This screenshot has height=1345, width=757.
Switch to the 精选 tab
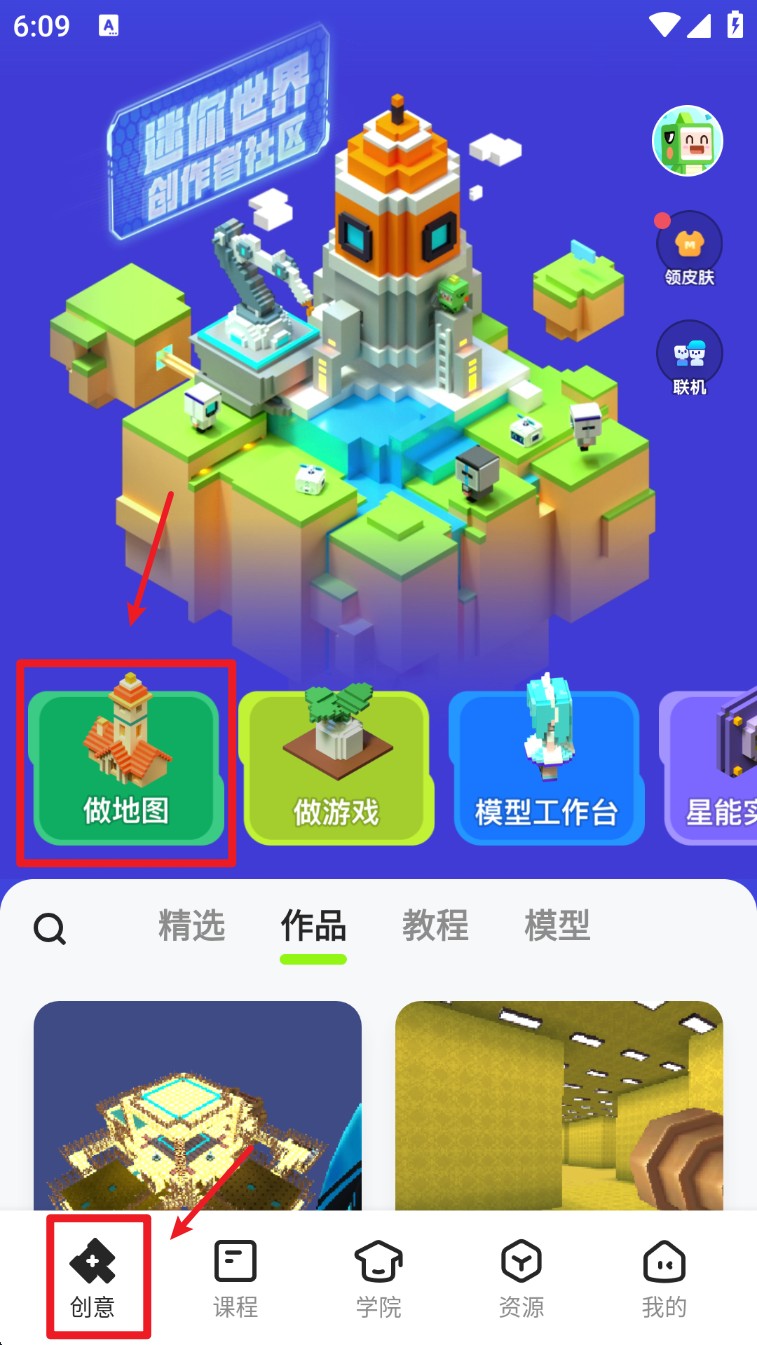(x=191, y=926)
